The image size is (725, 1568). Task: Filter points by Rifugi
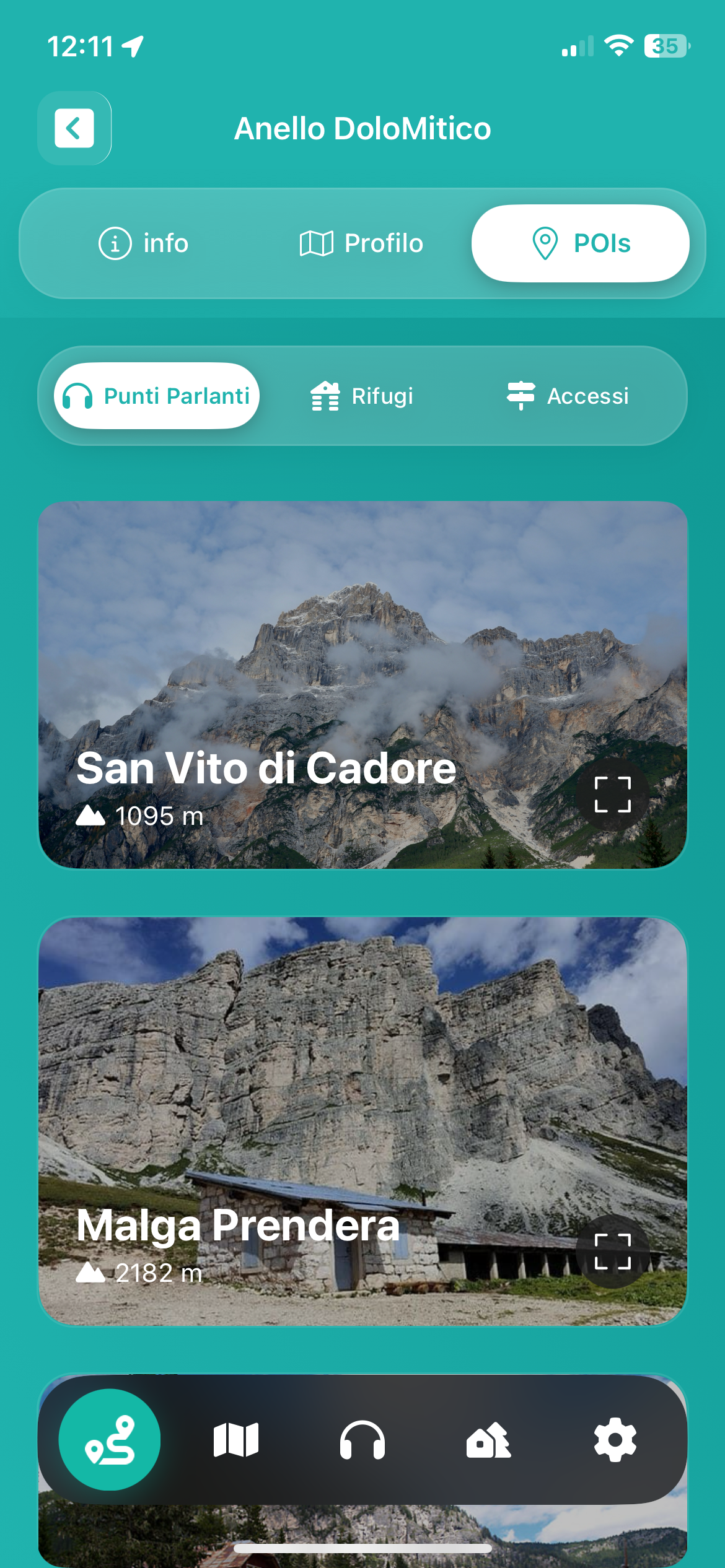click(362, 396)
